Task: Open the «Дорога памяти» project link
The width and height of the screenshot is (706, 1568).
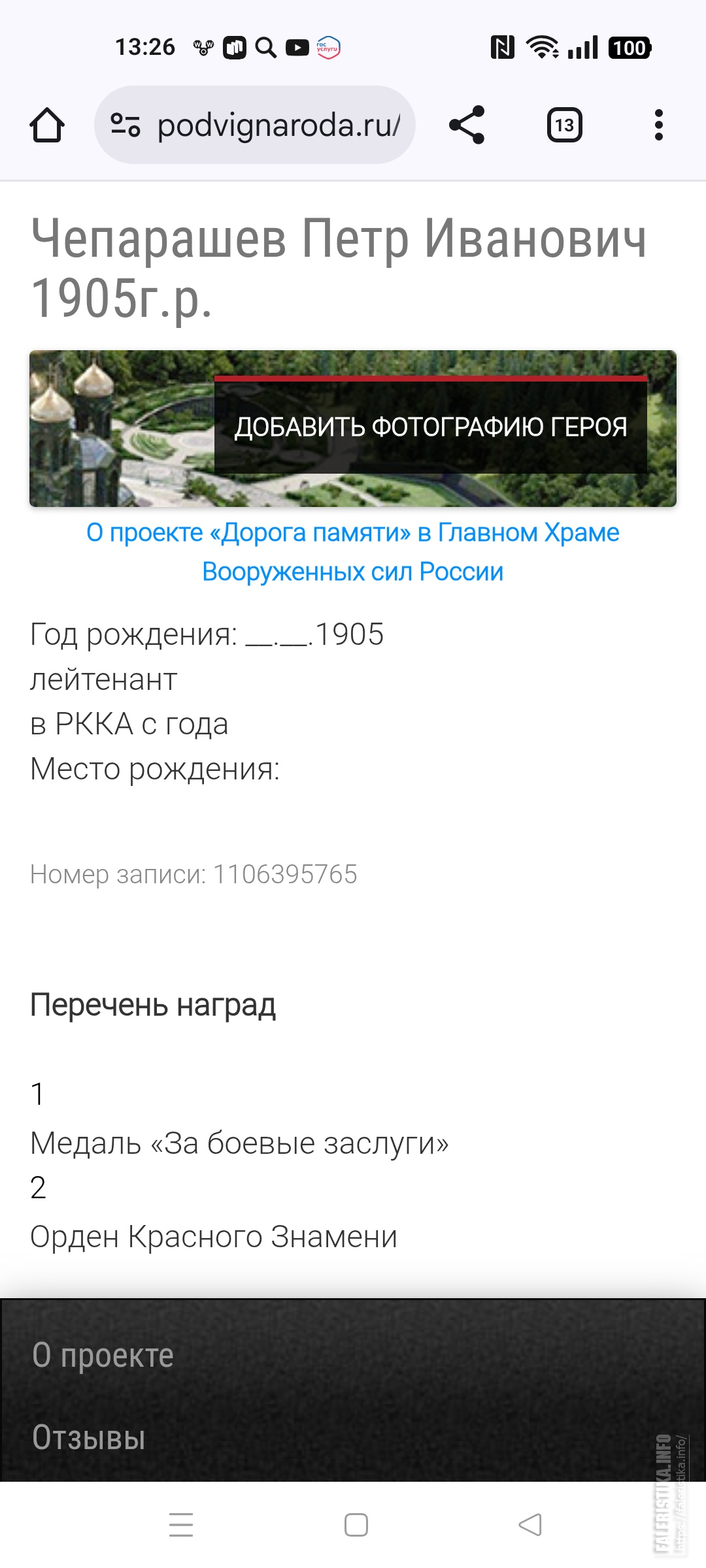Action: point(353,552)
